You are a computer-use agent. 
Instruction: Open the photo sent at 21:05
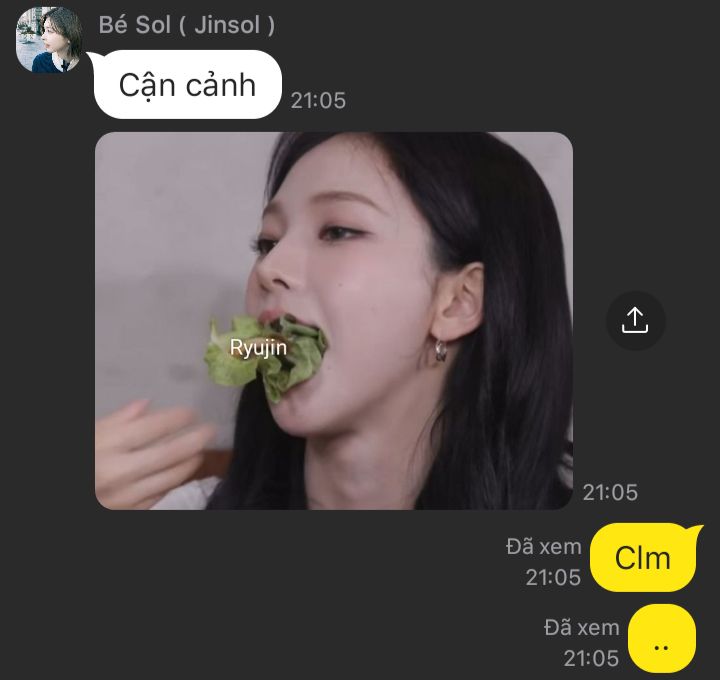[333, 320]
